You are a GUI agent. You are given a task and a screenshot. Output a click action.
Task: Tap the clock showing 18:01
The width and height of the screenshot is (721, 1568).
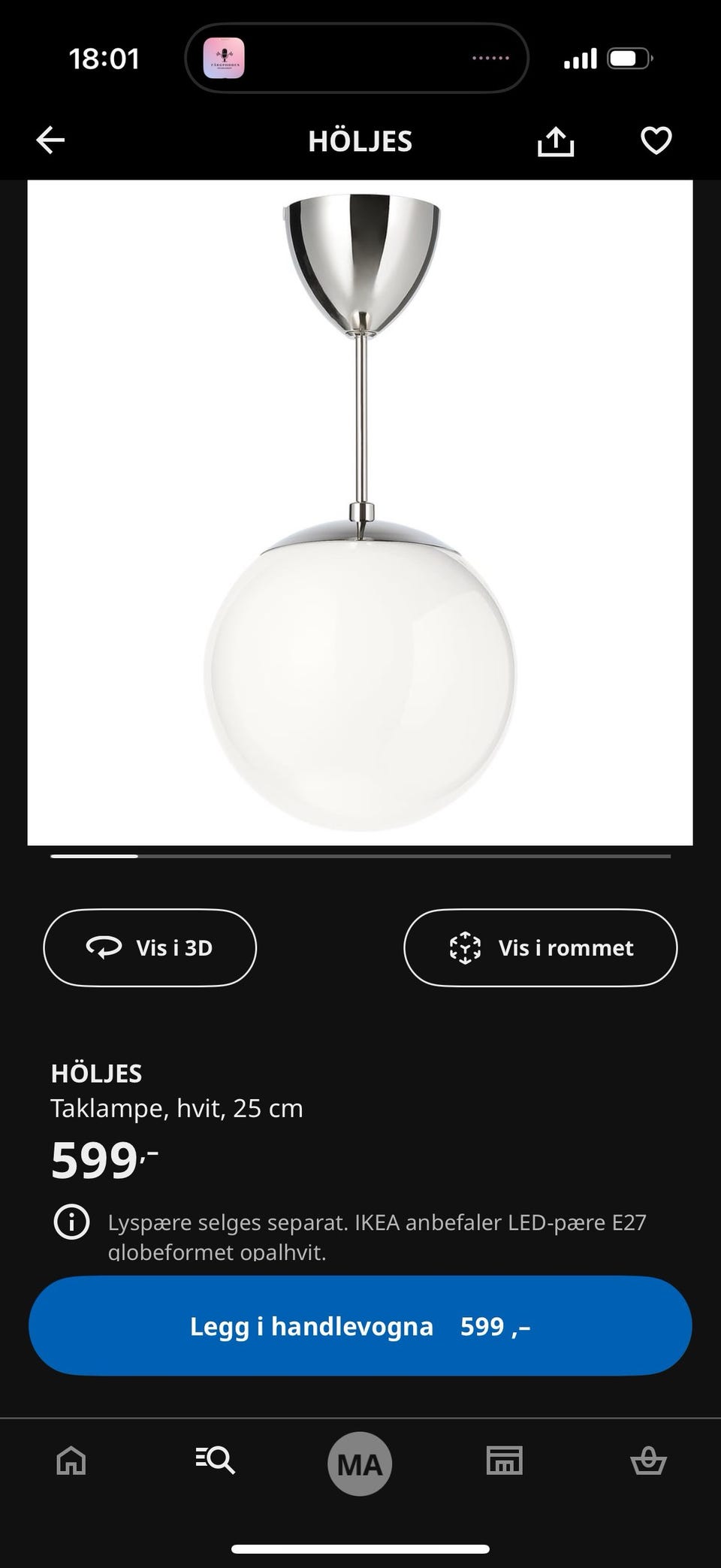click(x=104, y=57)
